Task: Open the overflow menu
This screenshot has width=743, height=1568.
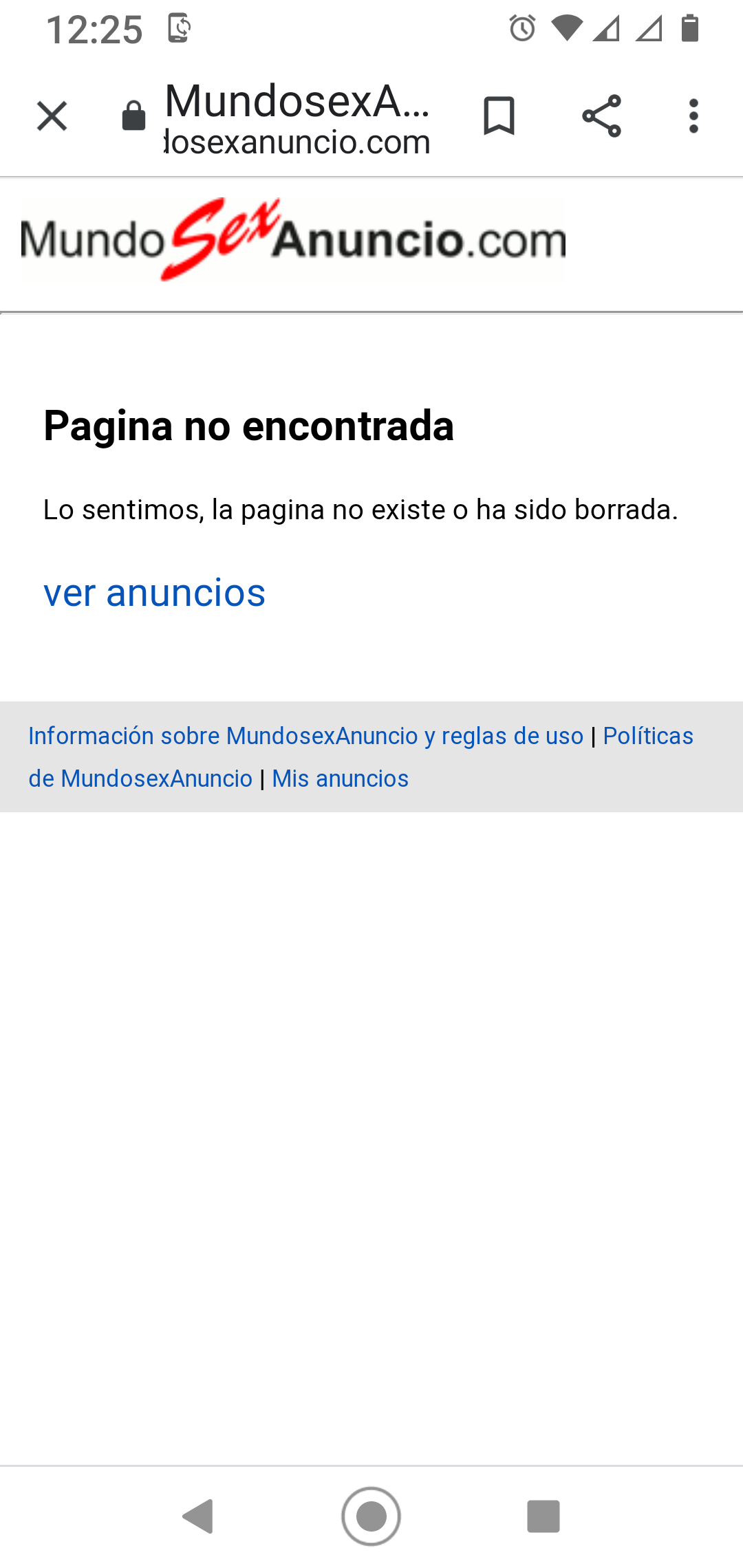Action: pos(693,116)
